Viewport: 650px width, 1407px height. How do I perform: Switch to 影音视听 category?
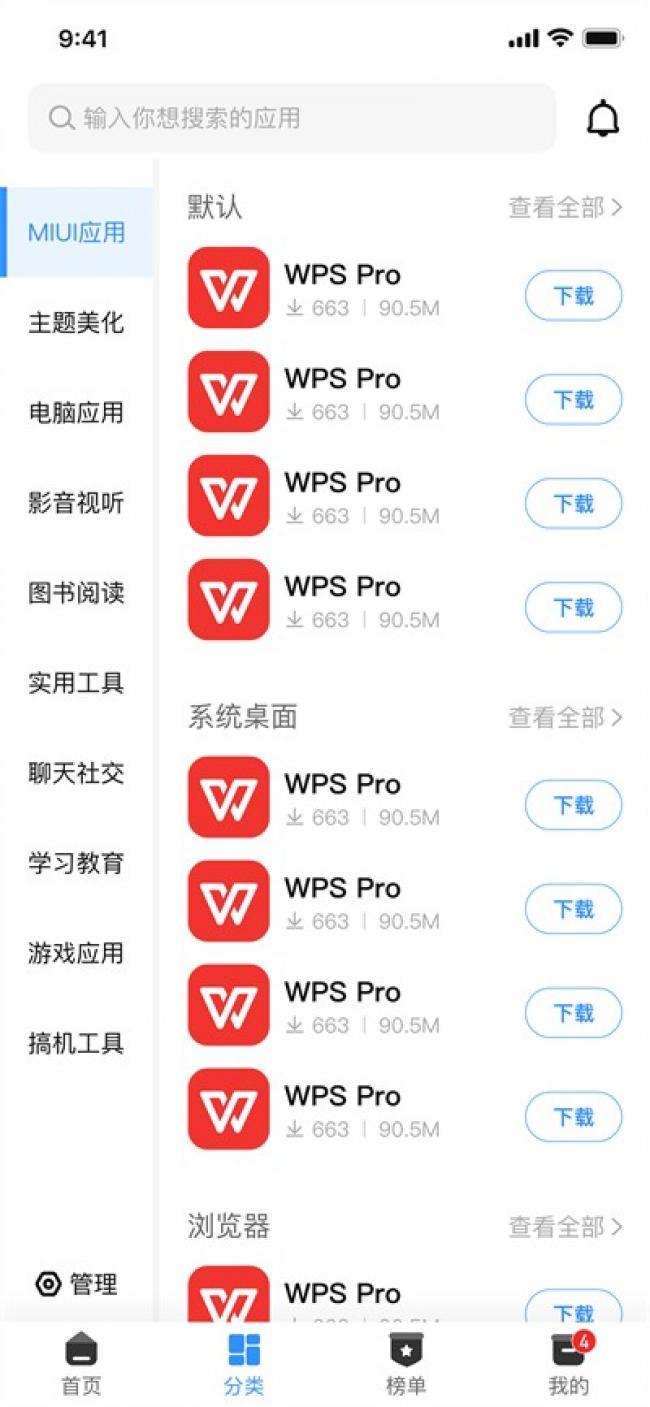point(76,502)
